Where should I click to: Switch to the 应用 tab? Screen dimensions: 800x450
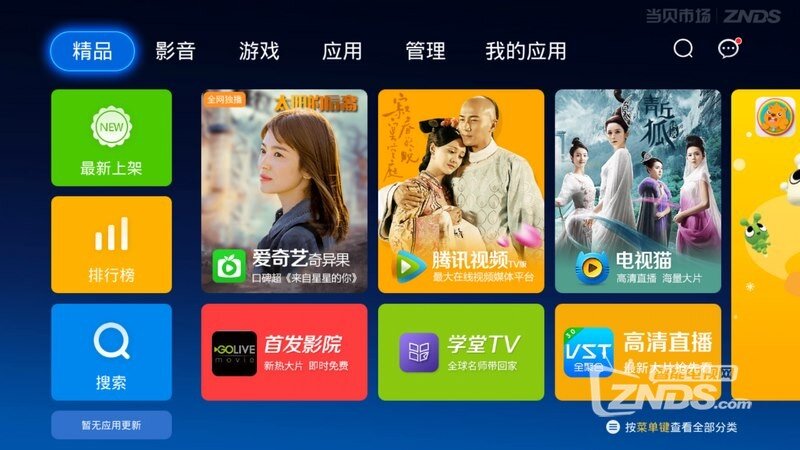[x=342, y=51]
